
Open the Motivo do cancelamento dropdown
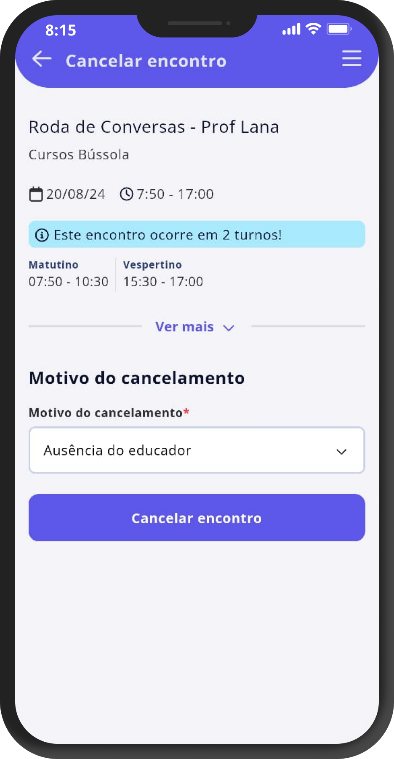197,450
